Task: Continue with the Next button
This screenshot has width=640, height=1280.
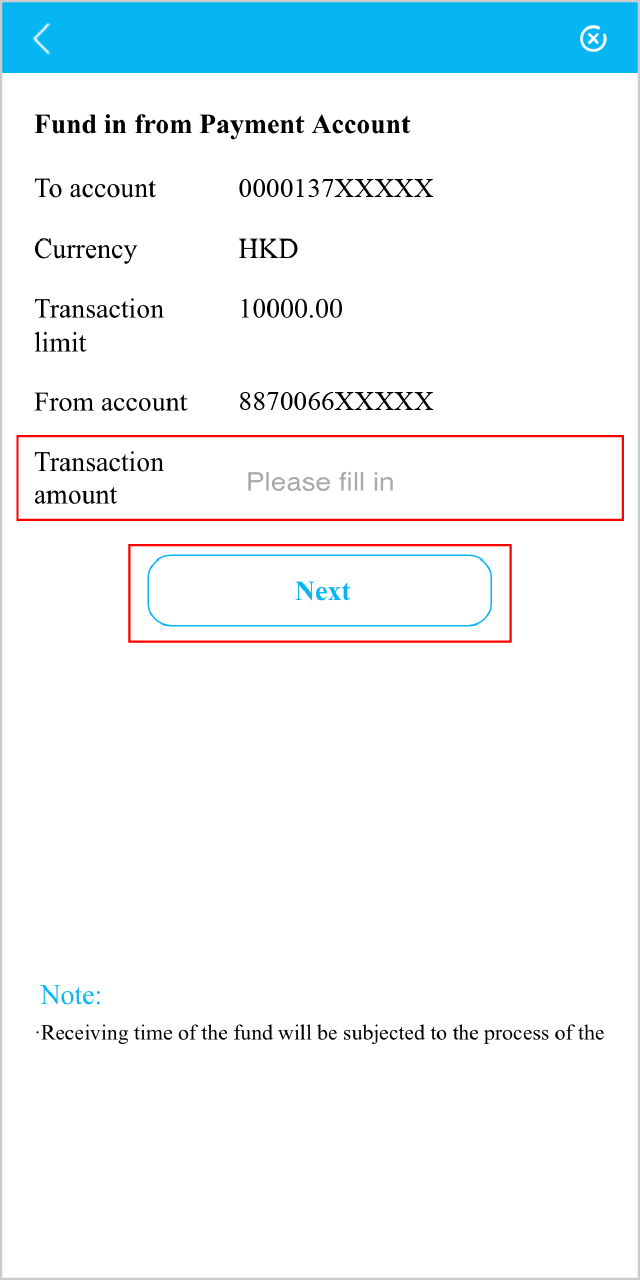Action: pyautogui.click(x=320, y=591)
